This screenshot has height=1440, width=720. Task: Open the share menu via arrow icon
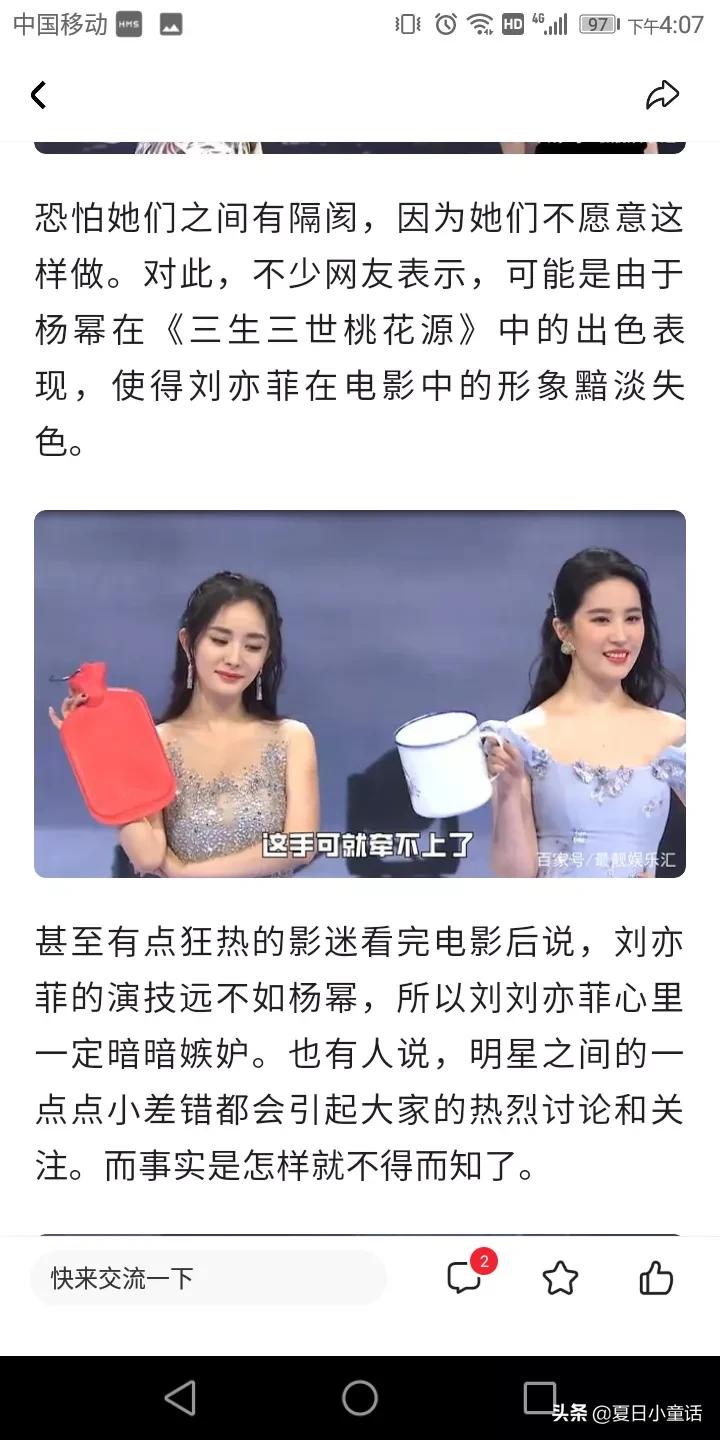coord(663,94)
